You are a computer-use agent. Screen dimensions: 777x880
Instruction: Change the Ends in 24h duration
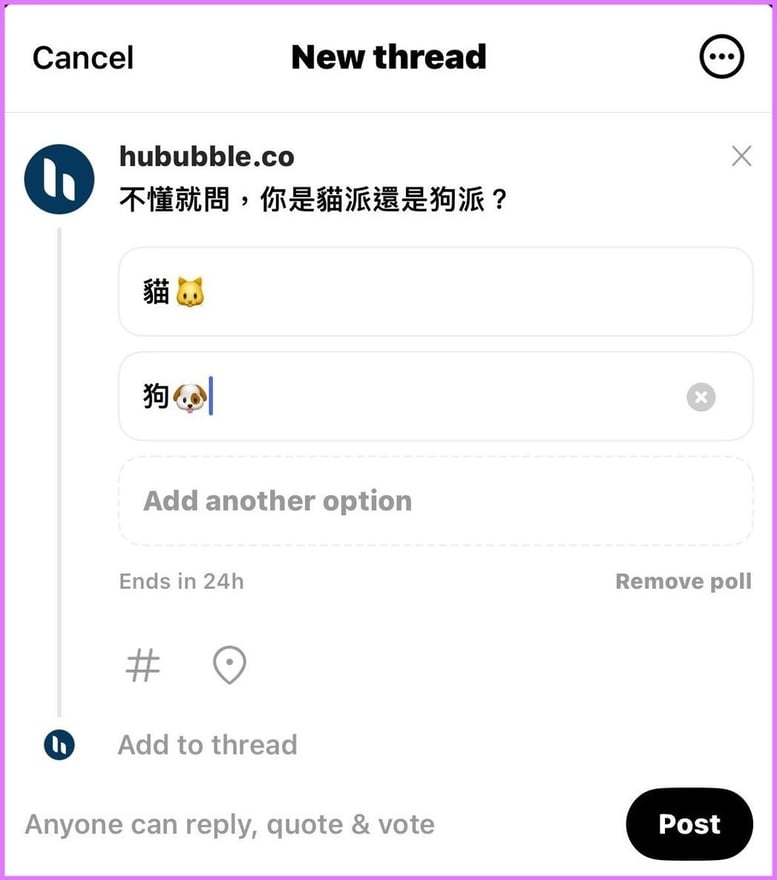coord(181,581)
